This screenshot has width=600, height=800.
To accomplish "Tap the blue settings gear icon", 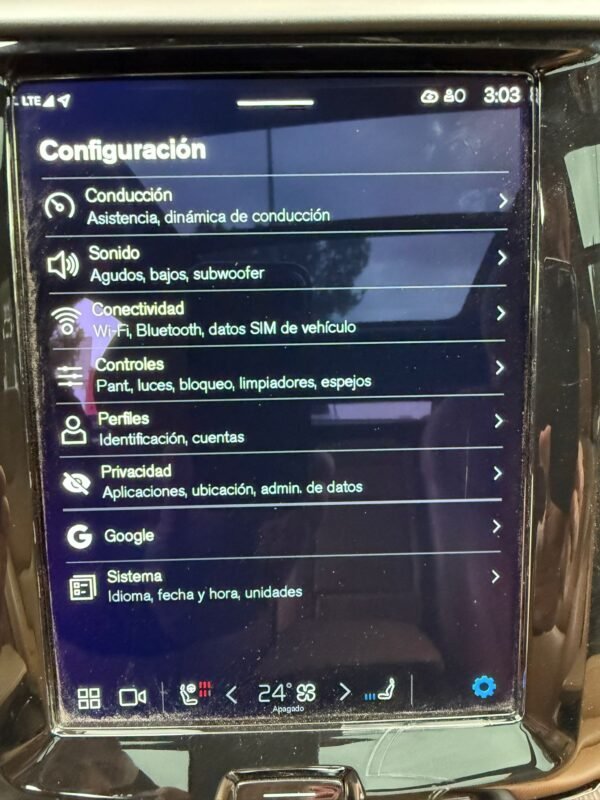I will point(483,687).
